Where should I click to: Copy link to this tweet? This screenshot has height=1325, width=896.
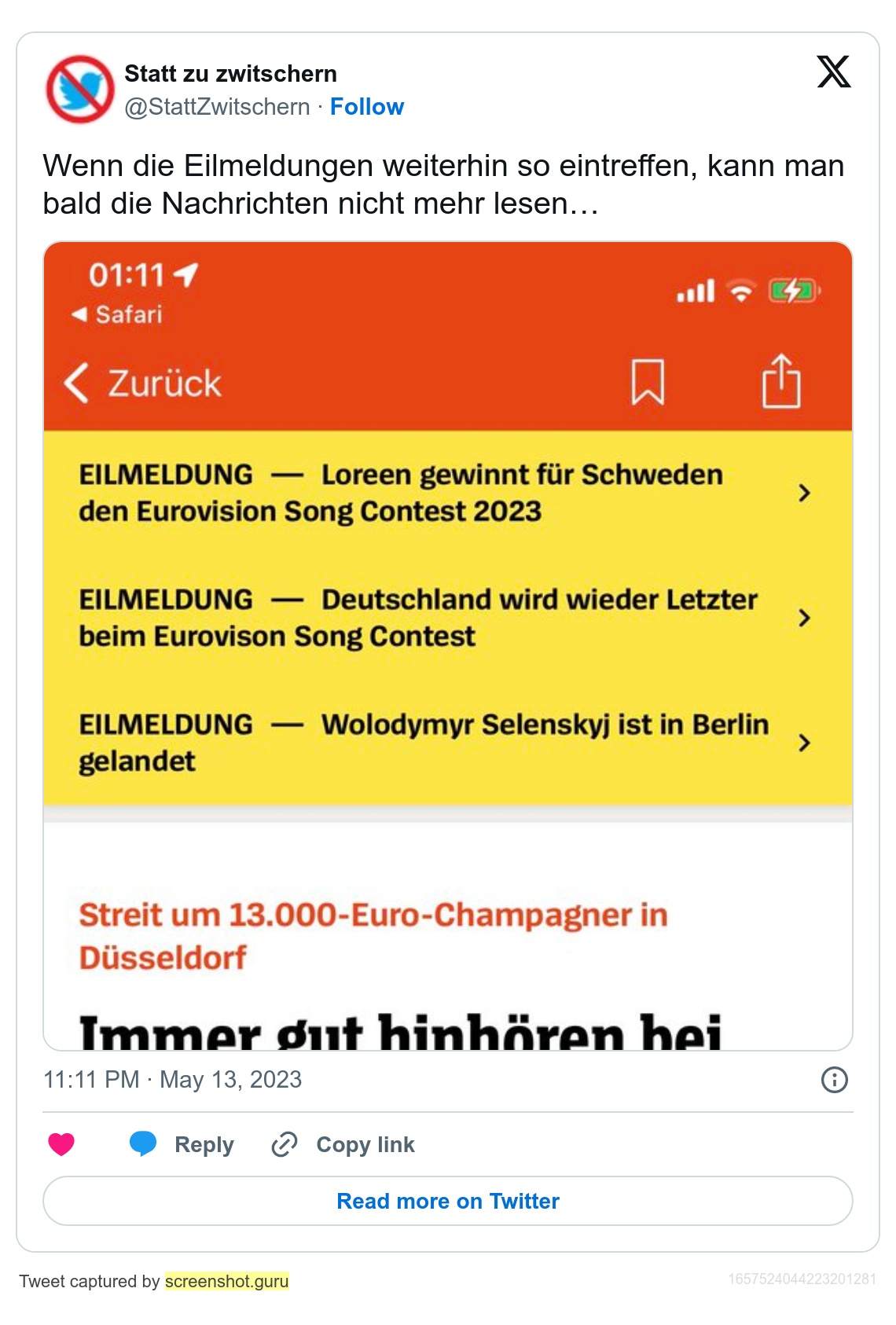343,1144
